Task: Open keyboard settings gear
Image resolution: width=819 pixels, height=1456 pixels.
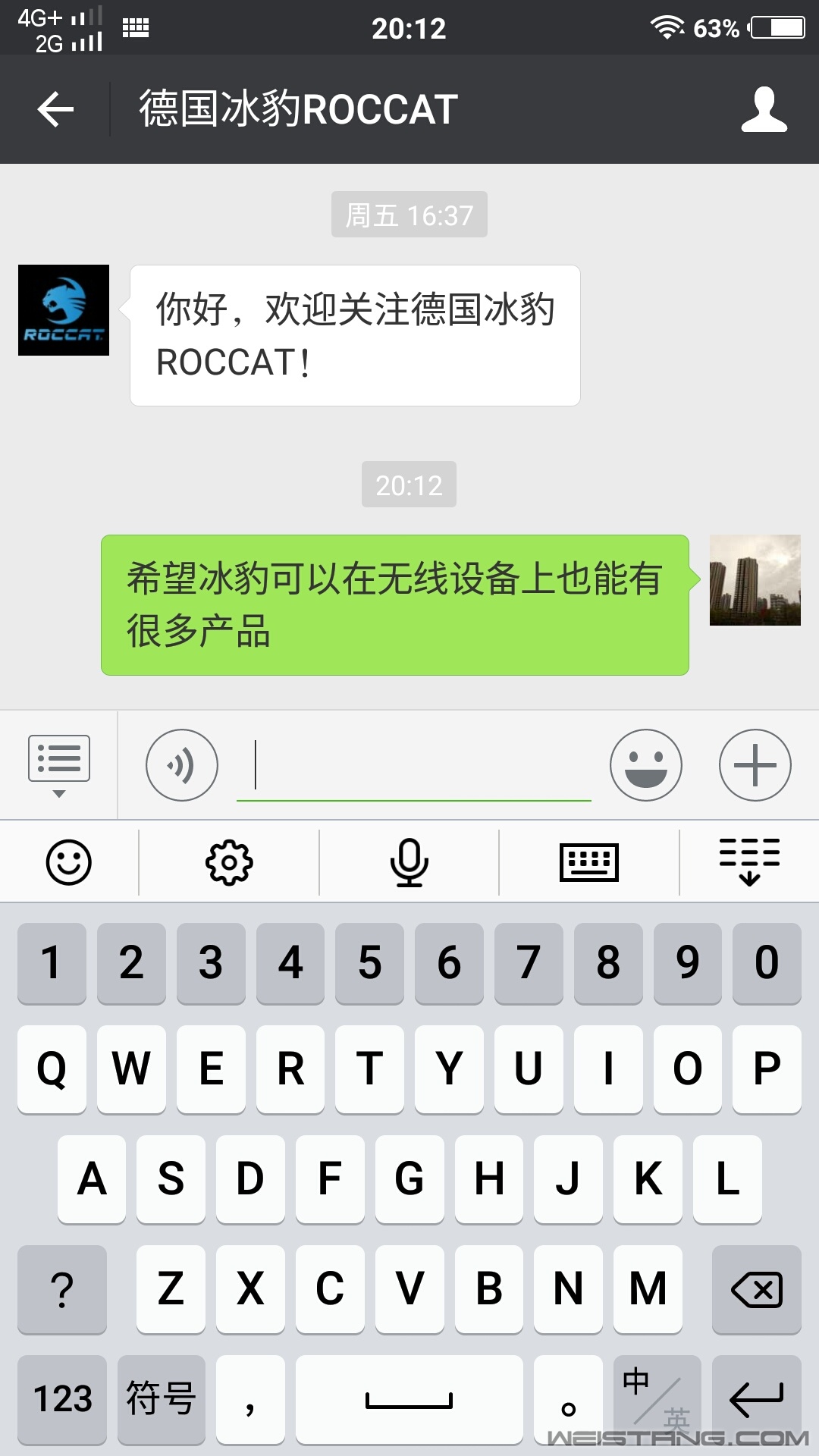Action: [x=229, y=862]
